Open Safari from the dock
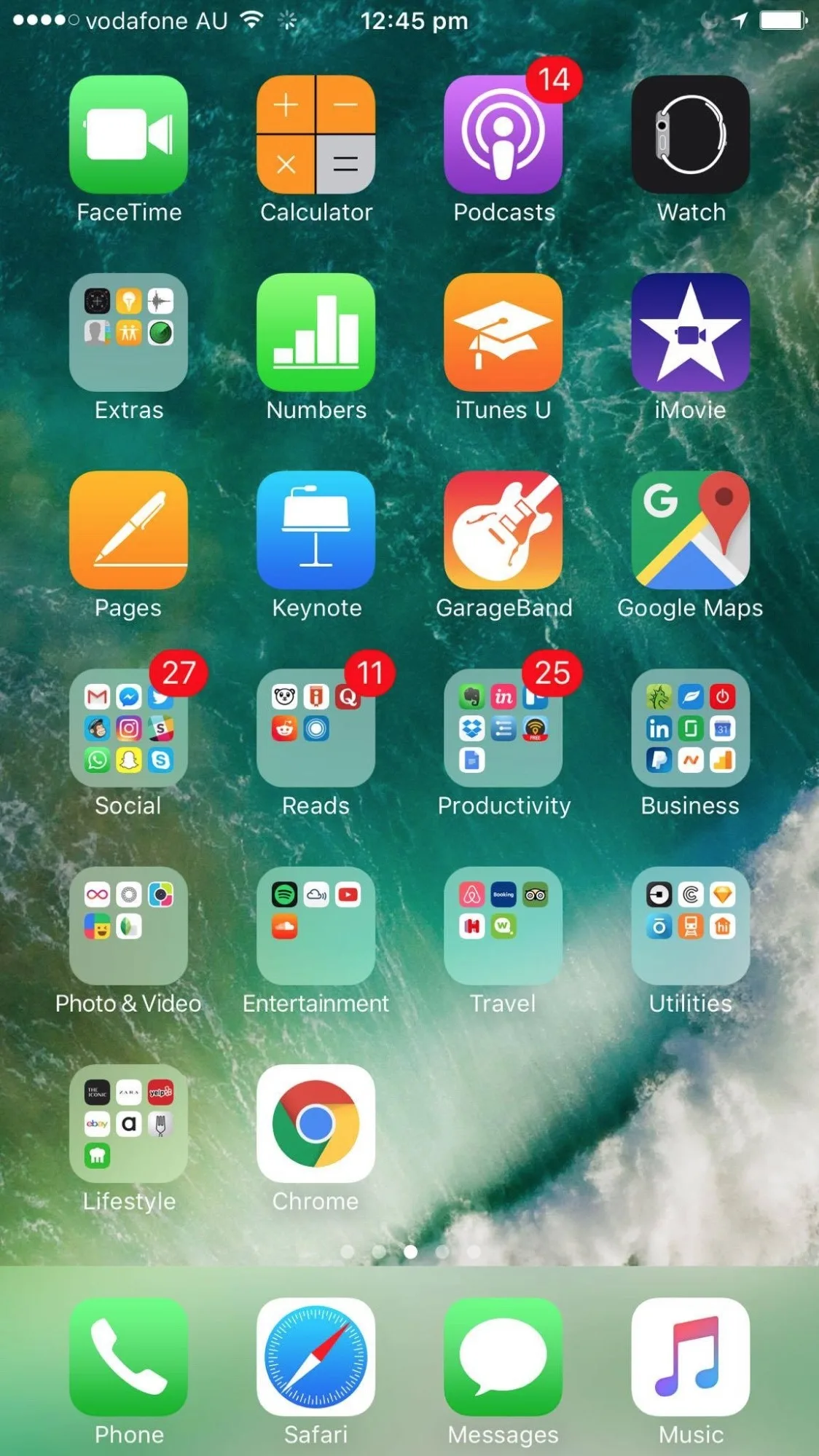 tap(316, 1357)
